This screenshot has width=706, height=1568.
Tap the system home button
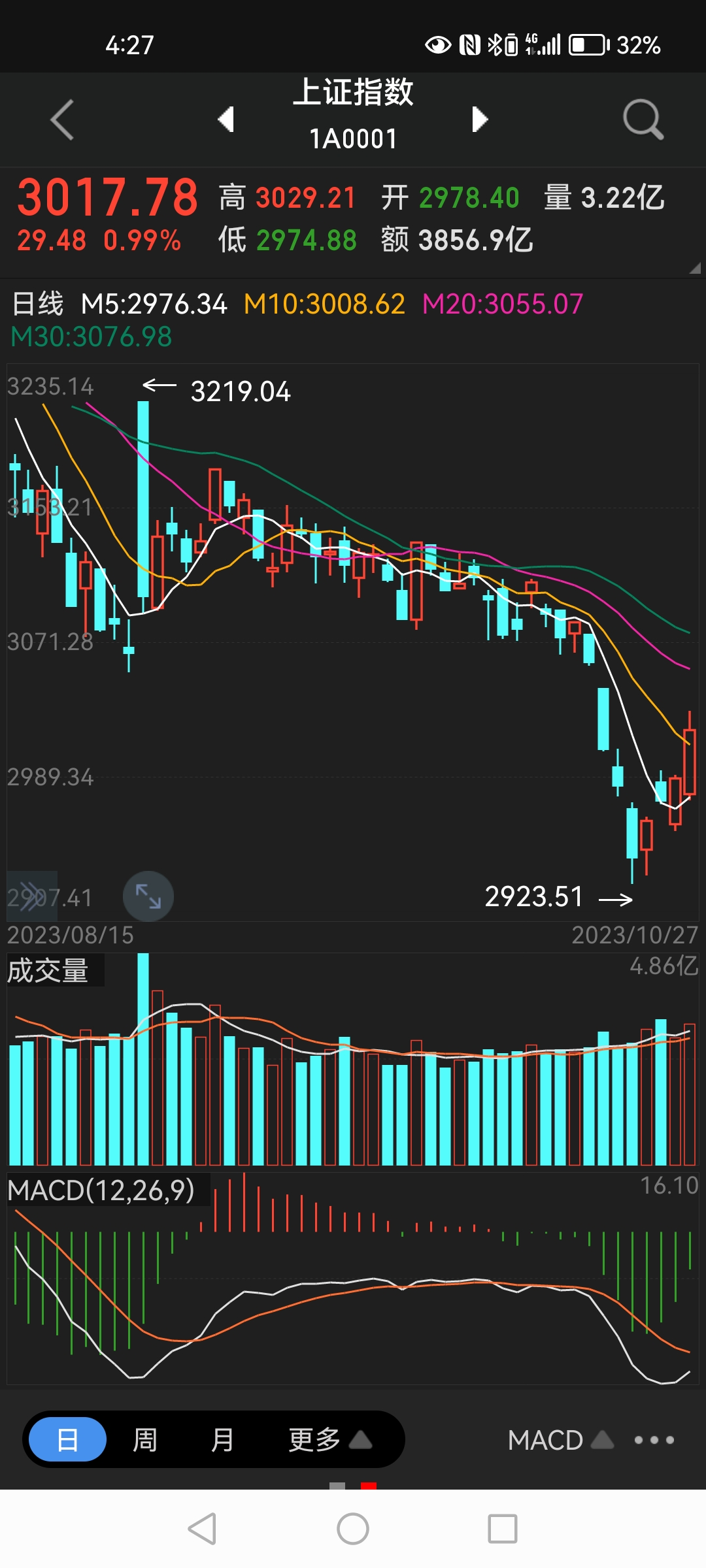[x=353, y=1529]
